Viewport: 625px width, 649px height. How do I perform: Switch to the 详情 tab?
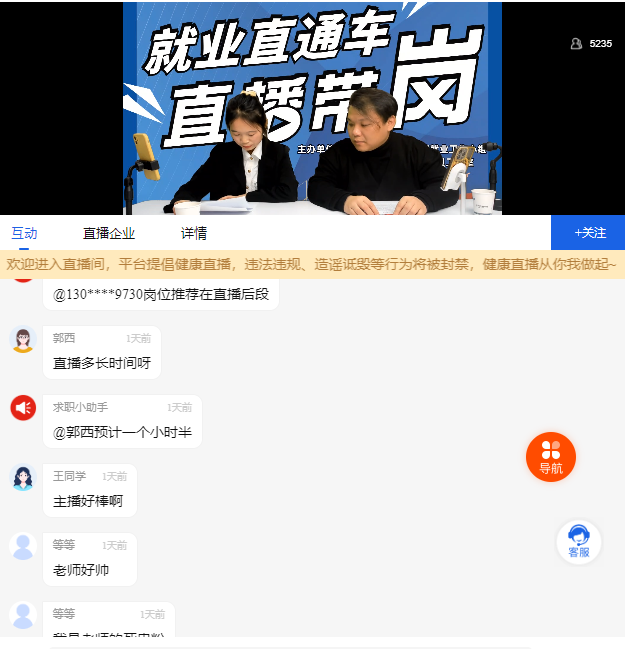pos(194,233)
